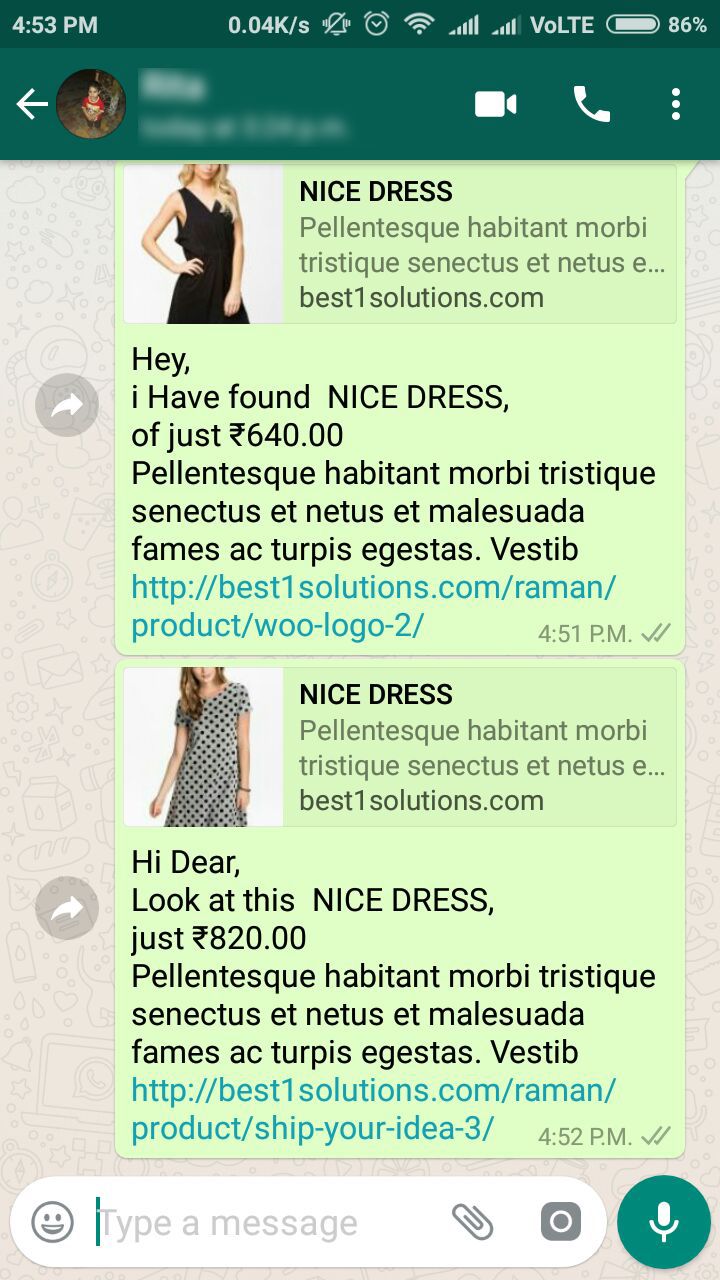The image size is (720, 1280).
Task: Forward the ₹640.00 NICE DRESS message
Action: point(67,405)
